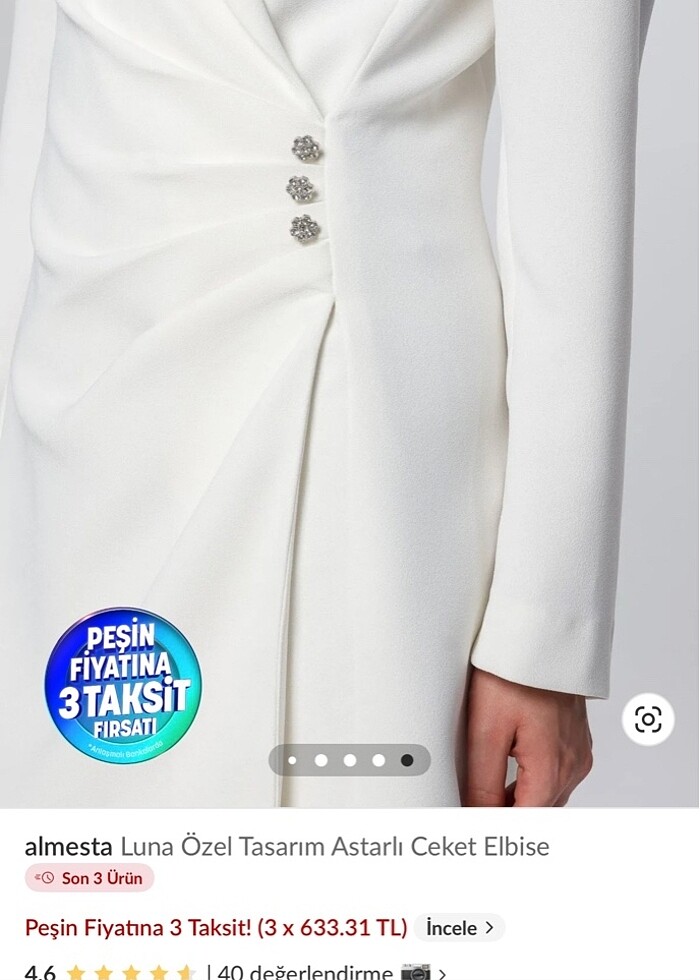Image resolution: width=700 pixels, height=980 pixels.
Task: Open İncele for the 3 Taksit offer
Action: pyautogui.click(x=460, y=927)
